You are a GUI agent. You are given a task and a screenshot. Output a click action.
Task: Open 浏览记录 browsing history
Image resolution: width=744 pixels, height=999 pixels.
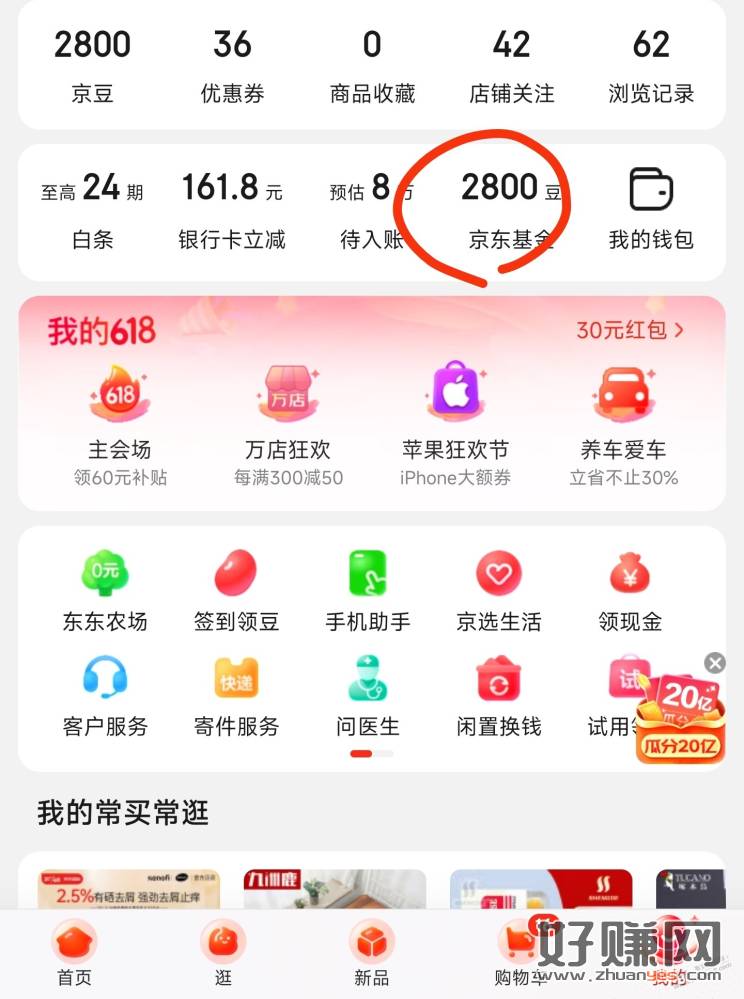(651, 66)
